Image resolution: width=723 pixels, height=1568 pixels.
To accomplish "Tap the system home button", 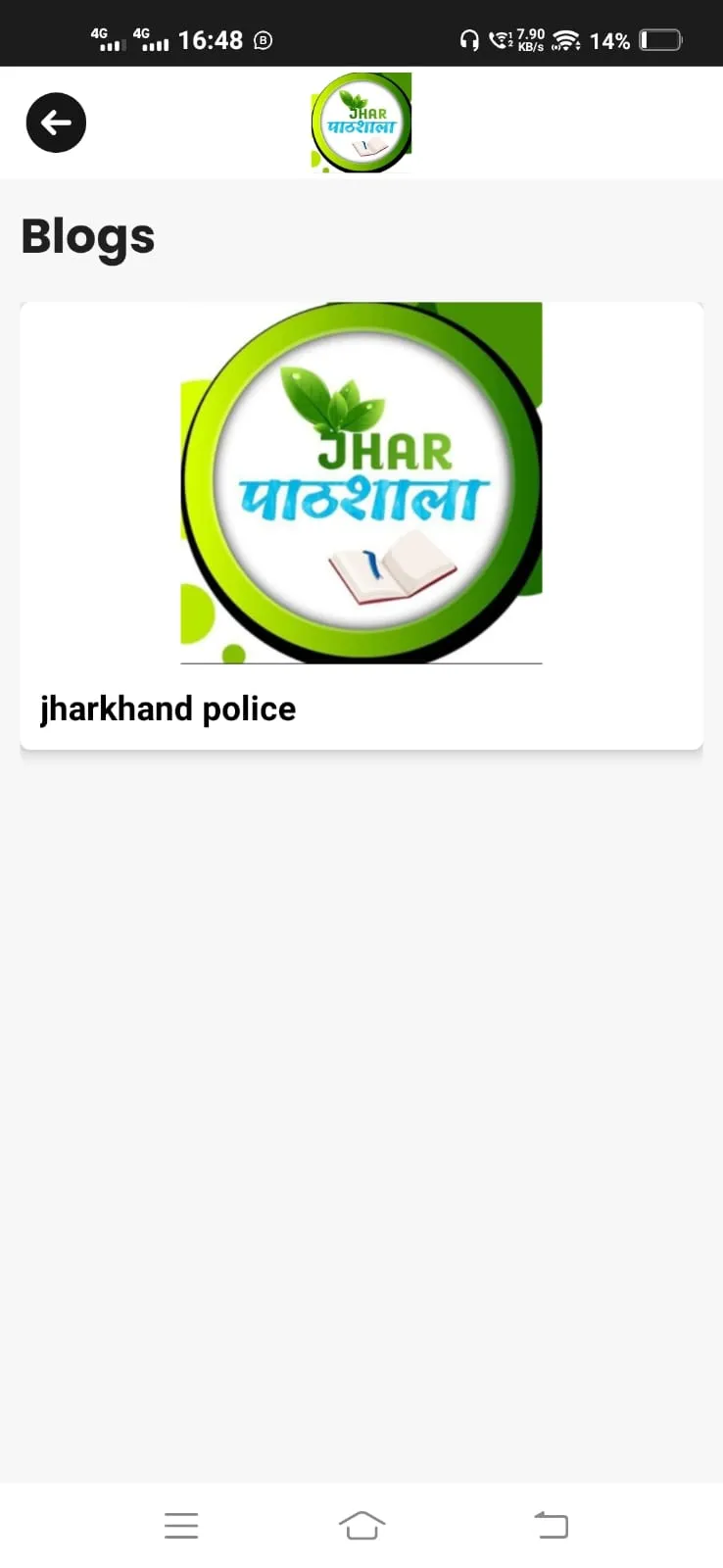I will pos(361,1525).
